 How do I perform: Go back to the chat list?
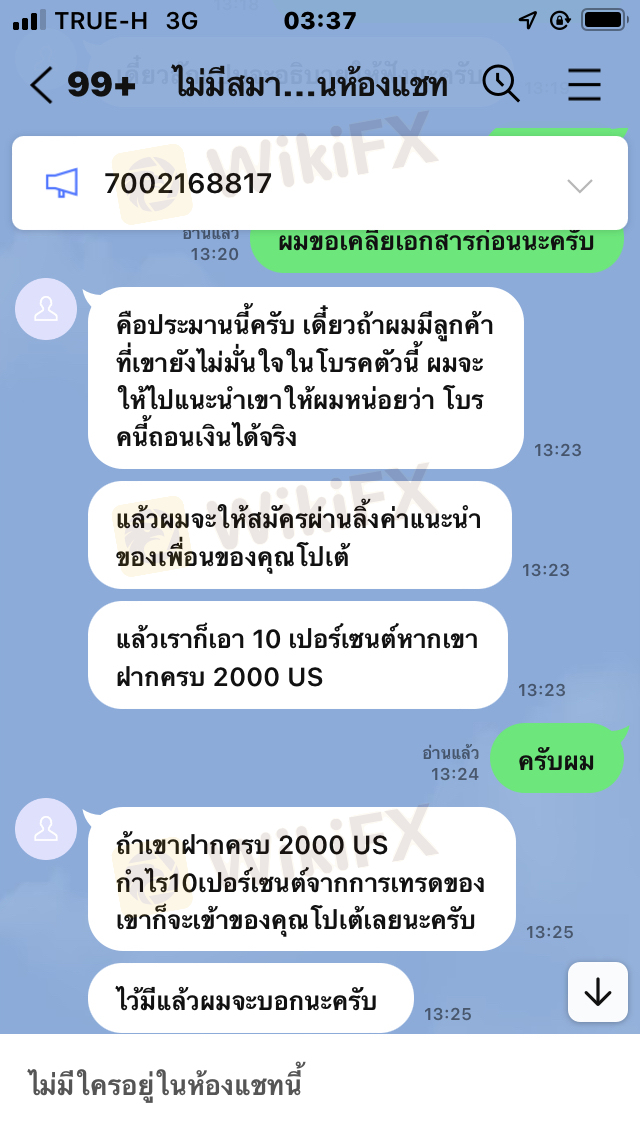point(41,85)
